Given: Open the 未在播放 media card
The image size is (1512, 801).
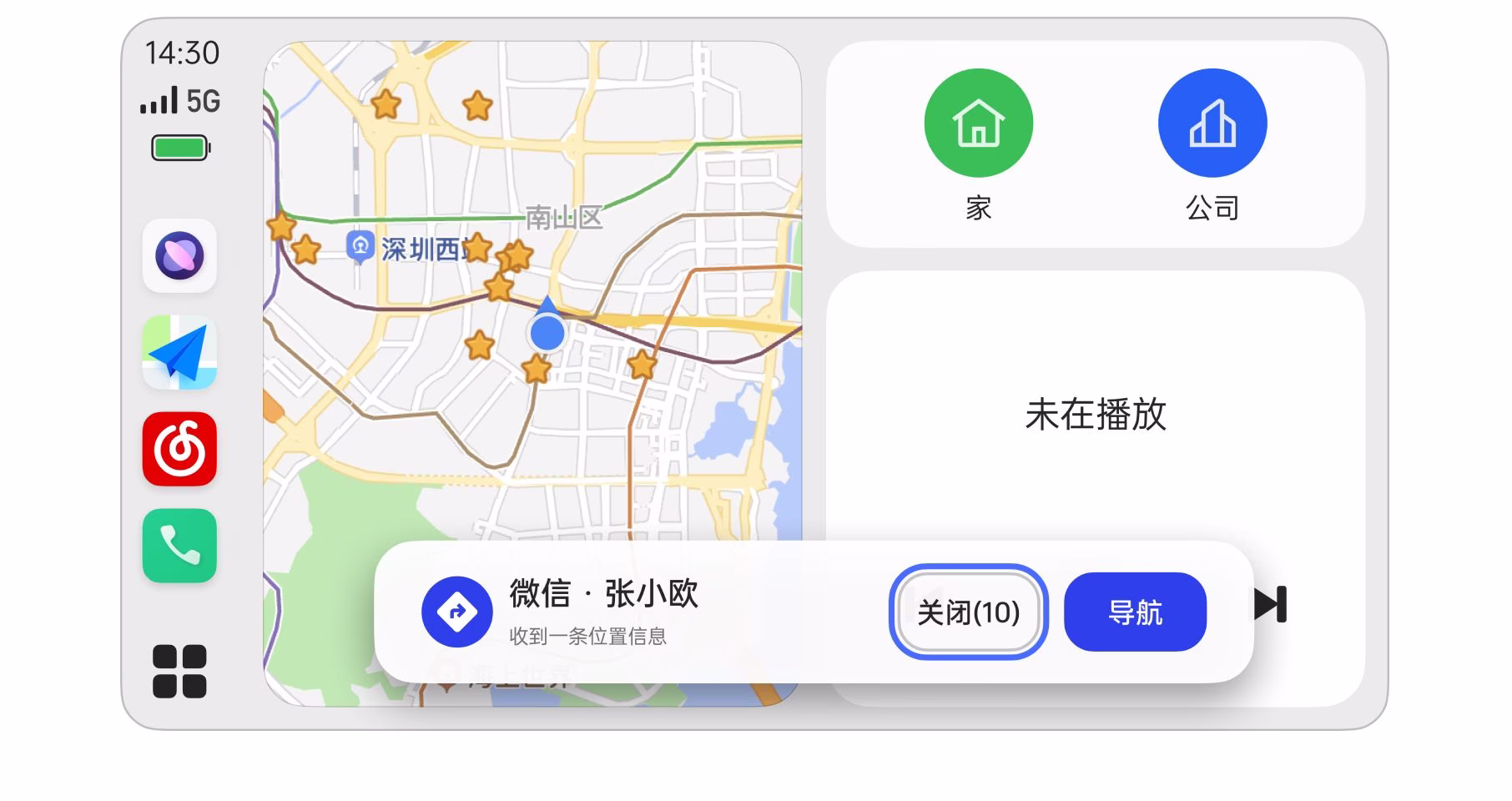Looking at the screenshot, I should tap(1095, 415).
